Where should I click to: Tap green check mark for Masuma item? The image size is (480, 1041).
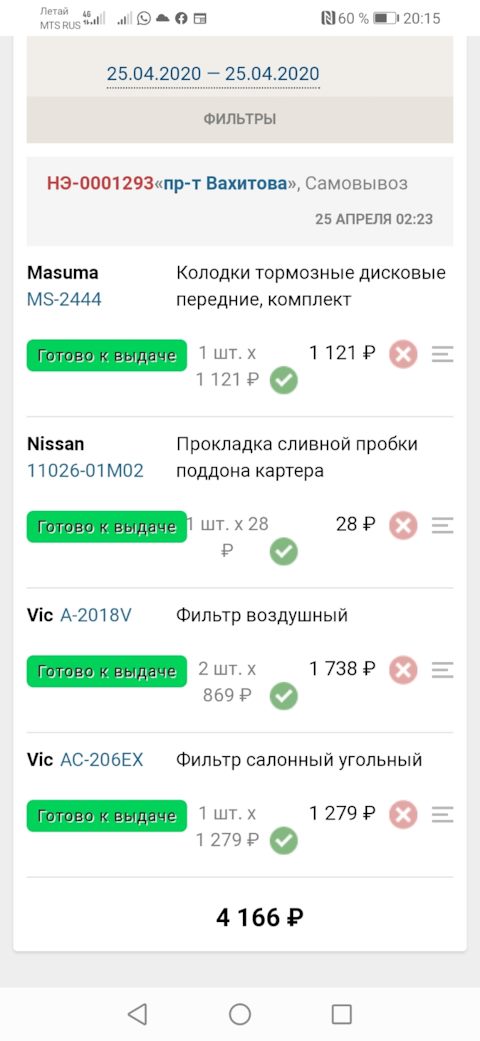point(283,380)
